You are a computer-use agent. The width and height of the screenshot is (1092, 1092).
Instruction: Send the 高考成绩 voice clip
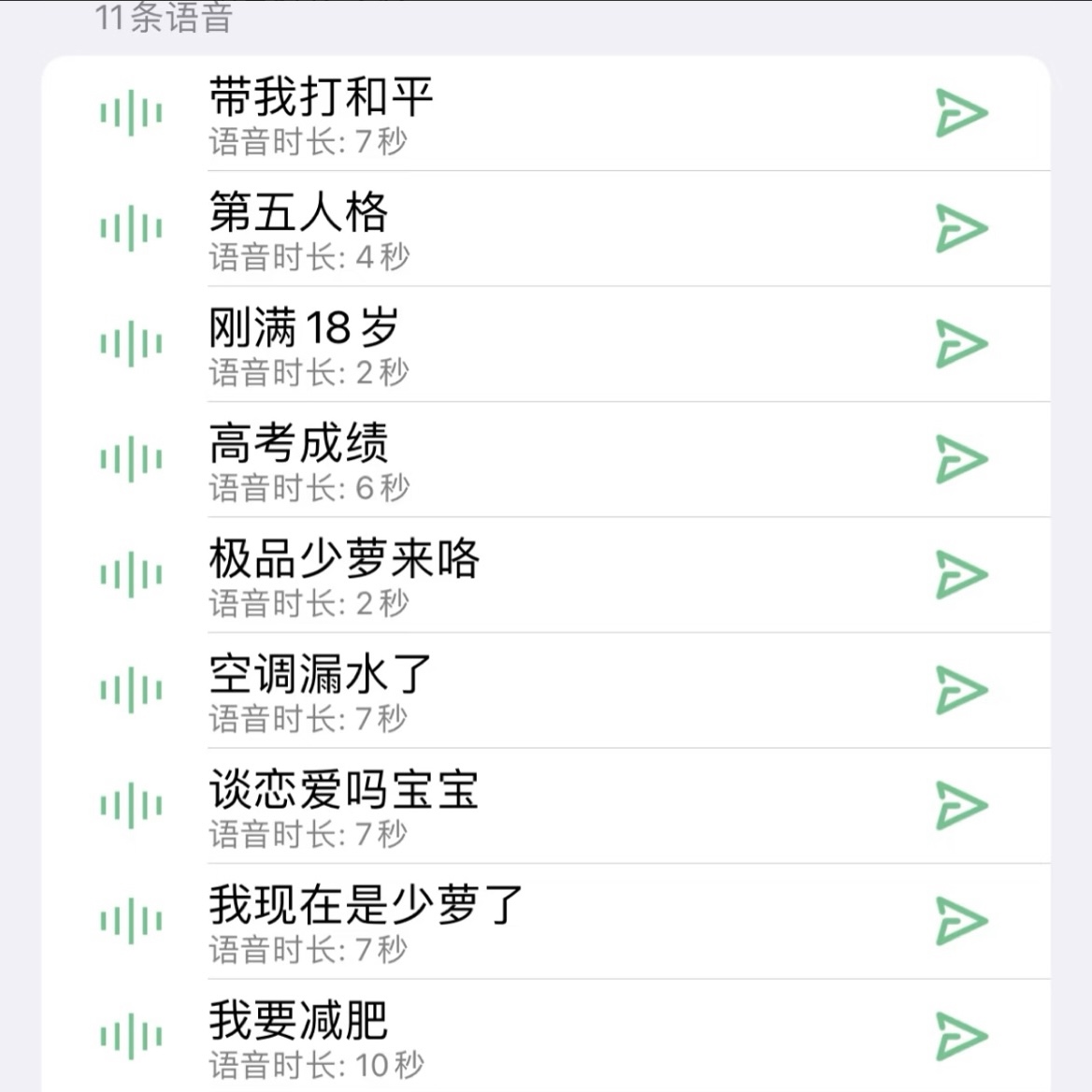(x=961, y=460)
